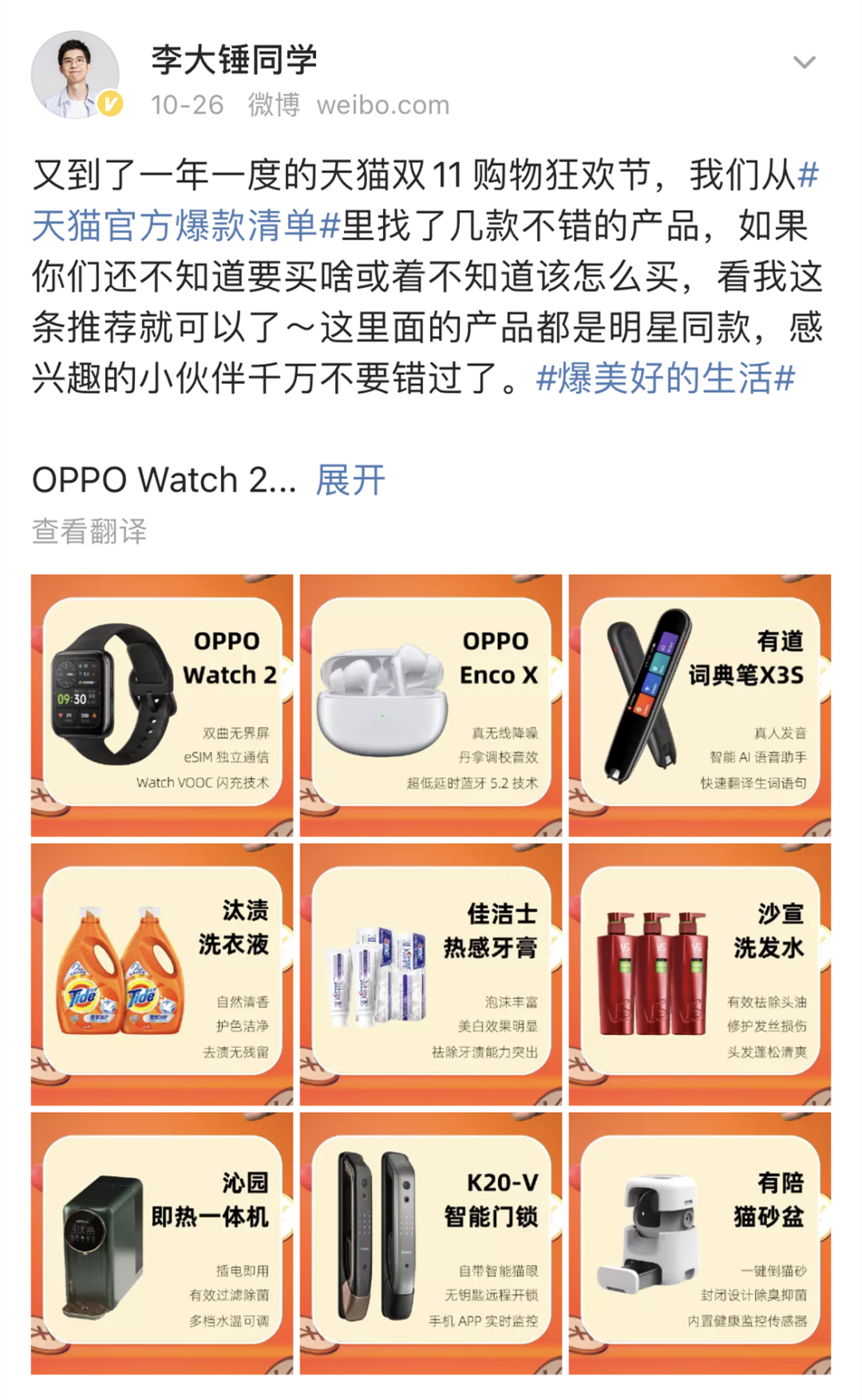Open the 沙宣洗发水 image

700,974
